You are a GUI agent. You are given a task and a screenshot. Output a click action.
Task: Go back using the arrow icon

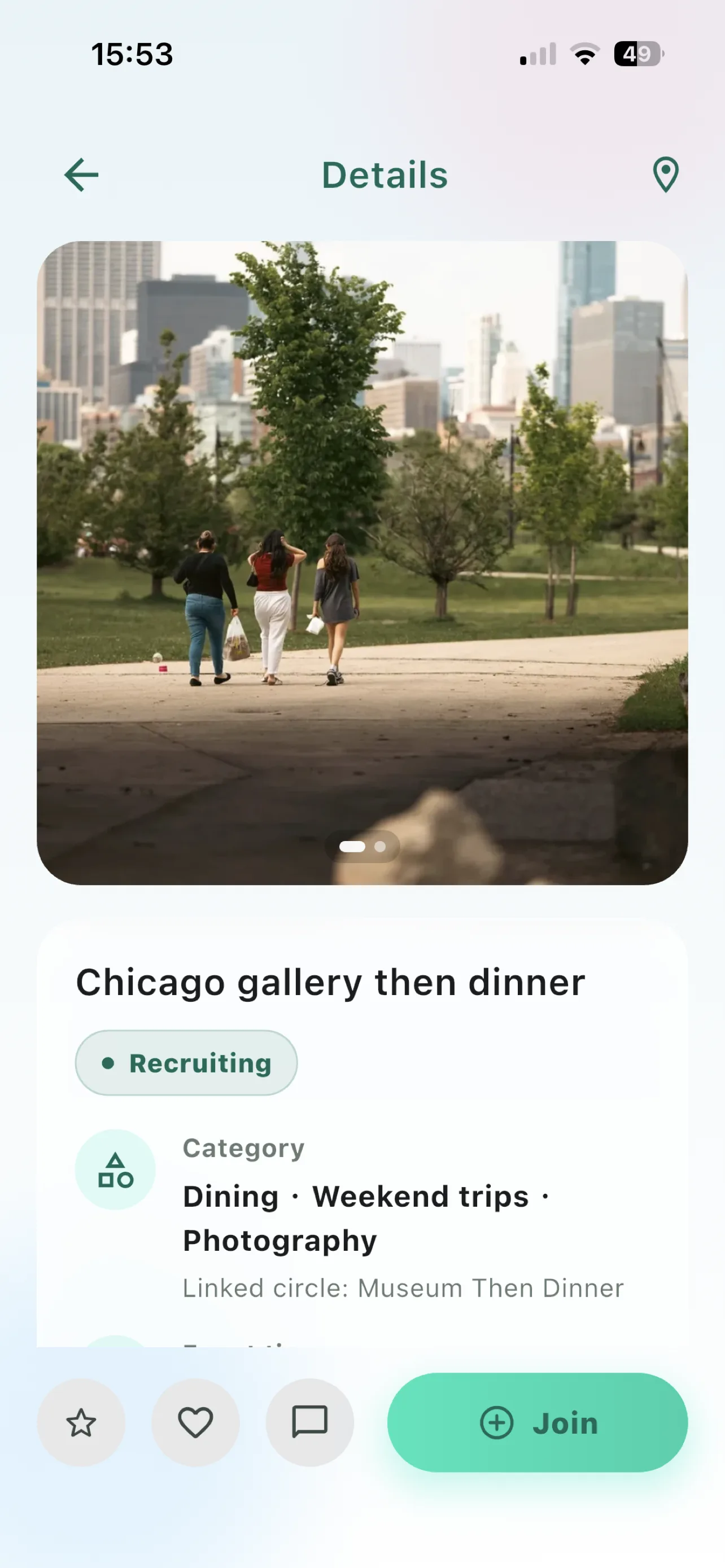(81, 175)
